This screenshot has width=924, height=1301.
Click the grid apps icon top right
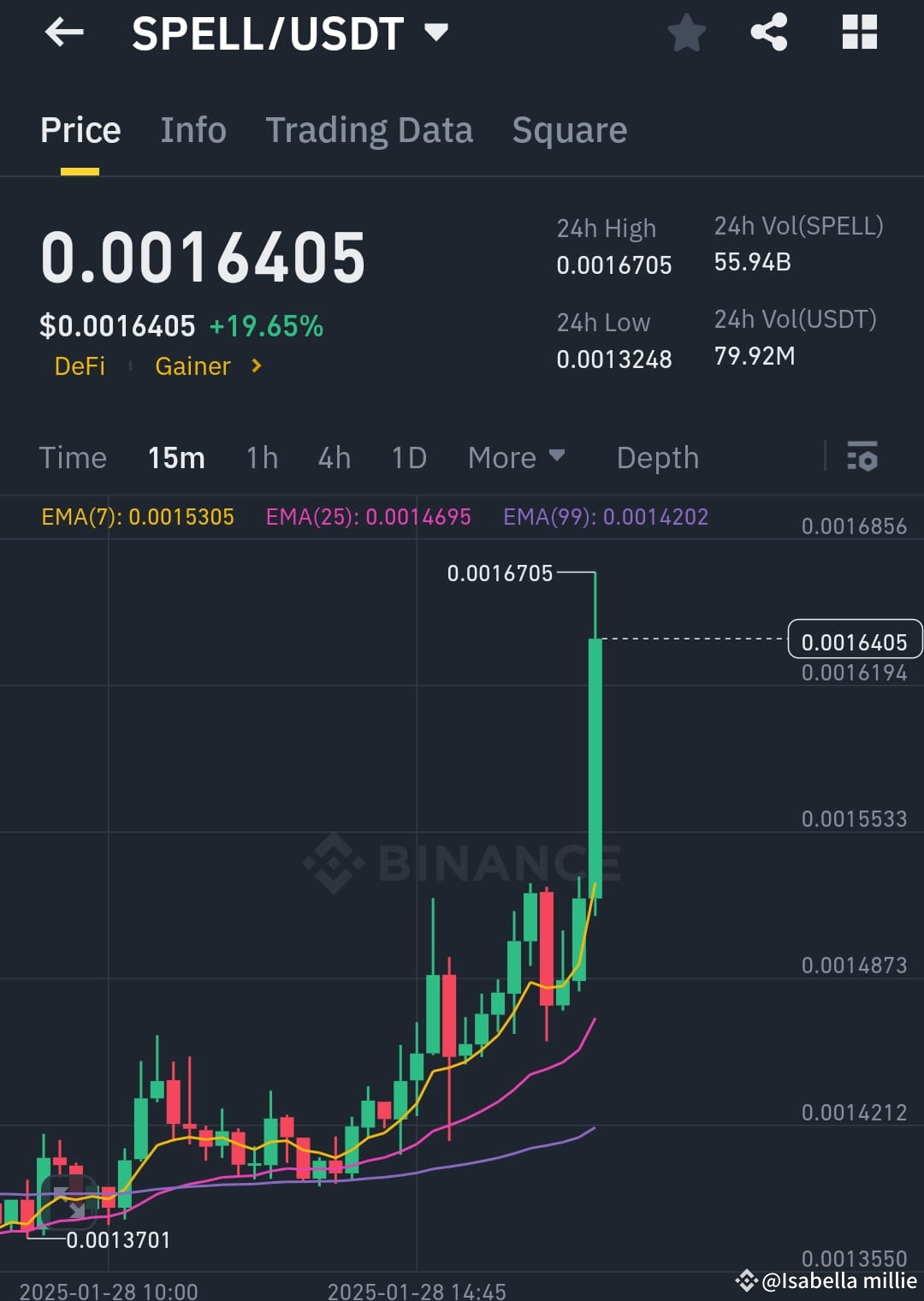point(859,33)
